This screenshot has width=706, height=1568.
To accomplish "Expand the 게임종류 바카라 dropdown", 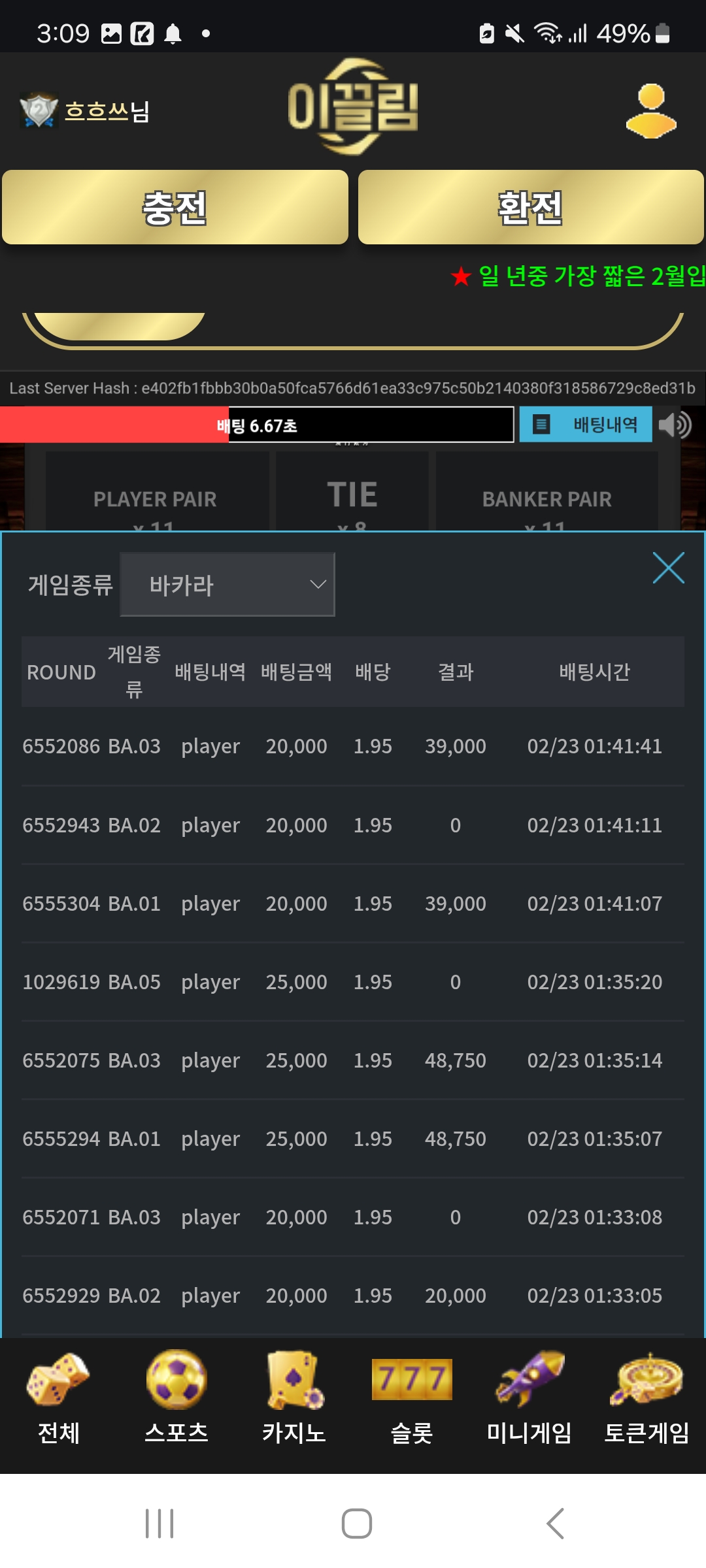I will pos(227,585).
